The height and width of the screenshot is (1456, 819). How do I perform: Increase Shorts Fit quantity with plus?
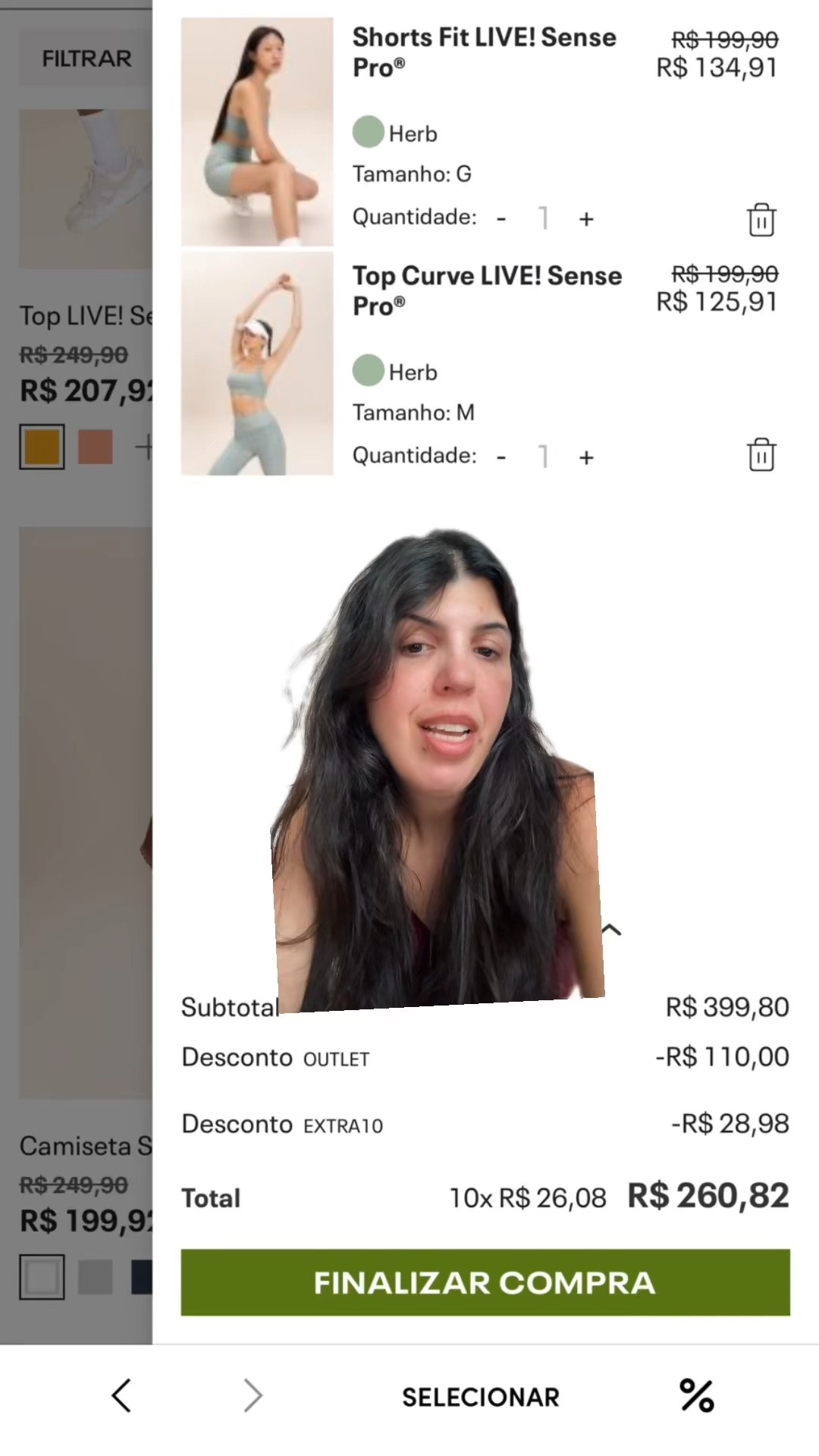[586, 218]
